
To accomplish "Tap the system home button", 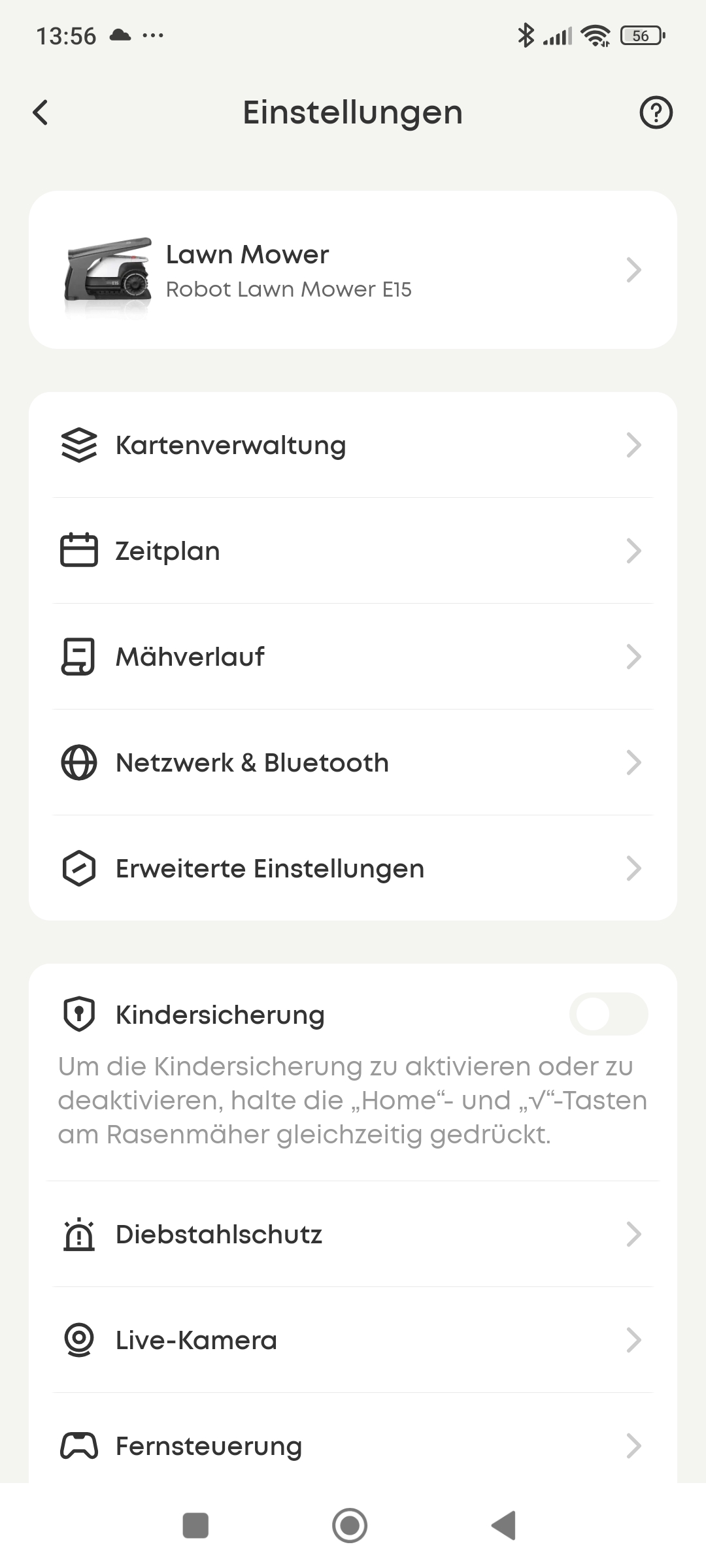I will pyautogui.click(x=350, y=1526).
